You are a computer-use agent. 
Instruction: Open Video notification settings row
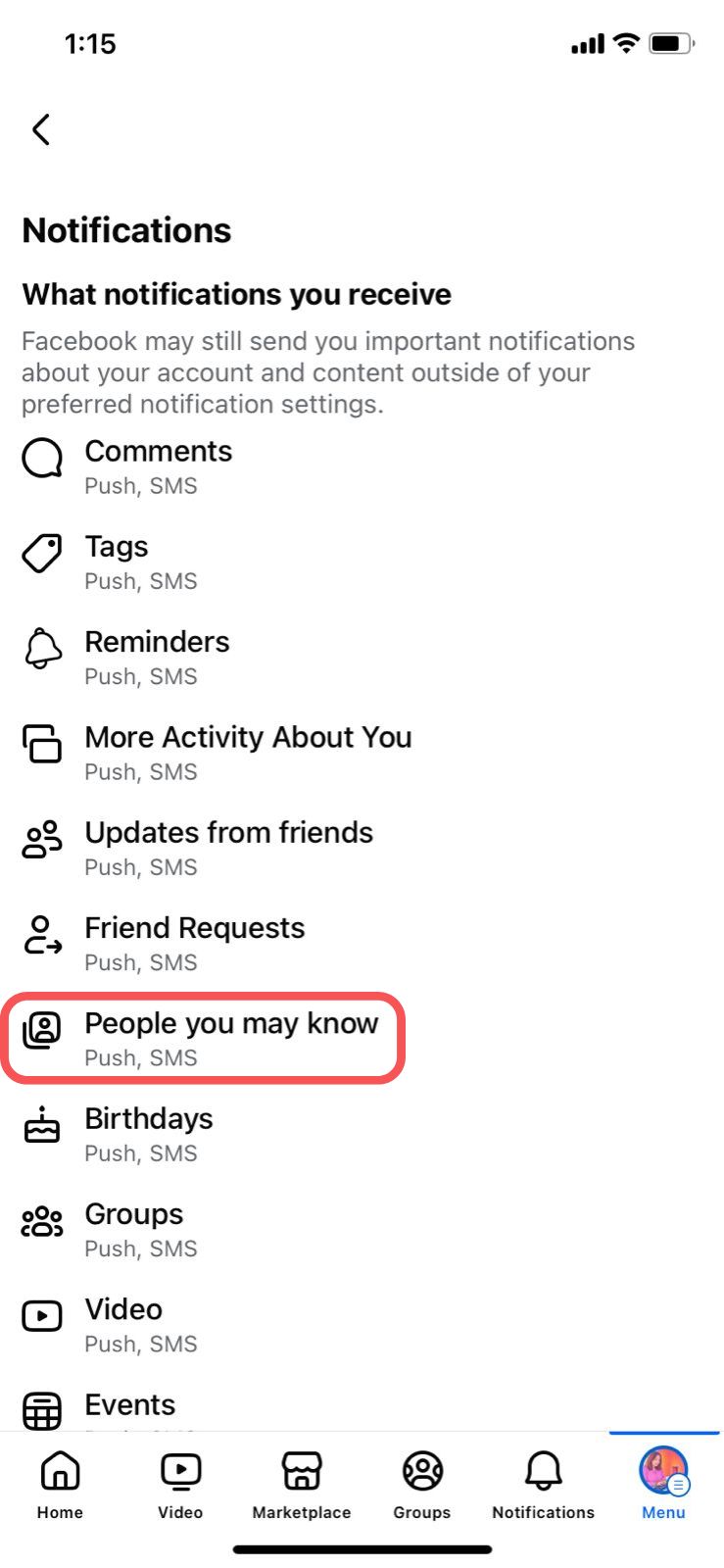pos(362,1325)
